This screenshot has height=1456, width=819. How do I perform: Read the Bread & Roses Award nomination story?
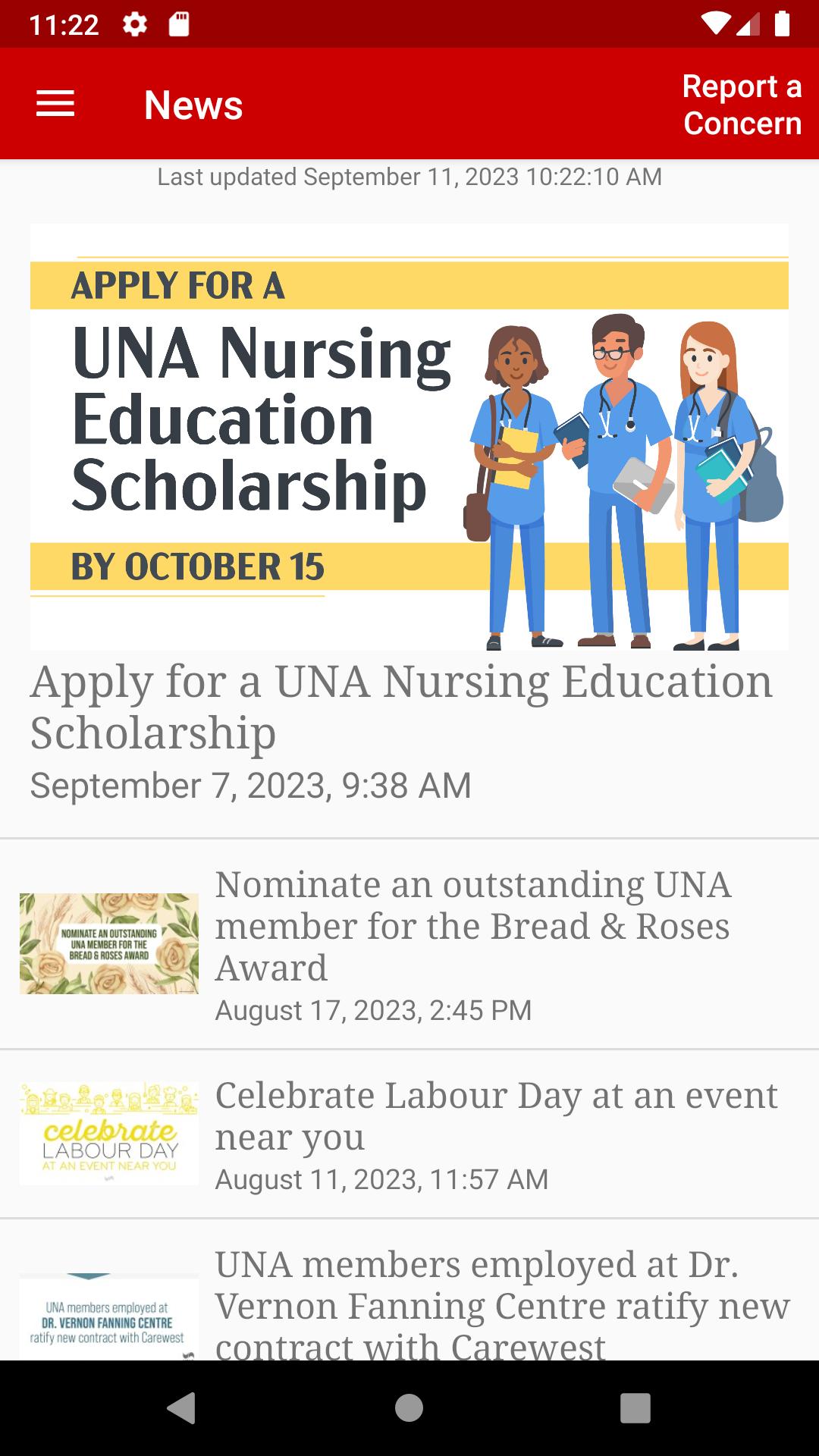coord(472,926)
